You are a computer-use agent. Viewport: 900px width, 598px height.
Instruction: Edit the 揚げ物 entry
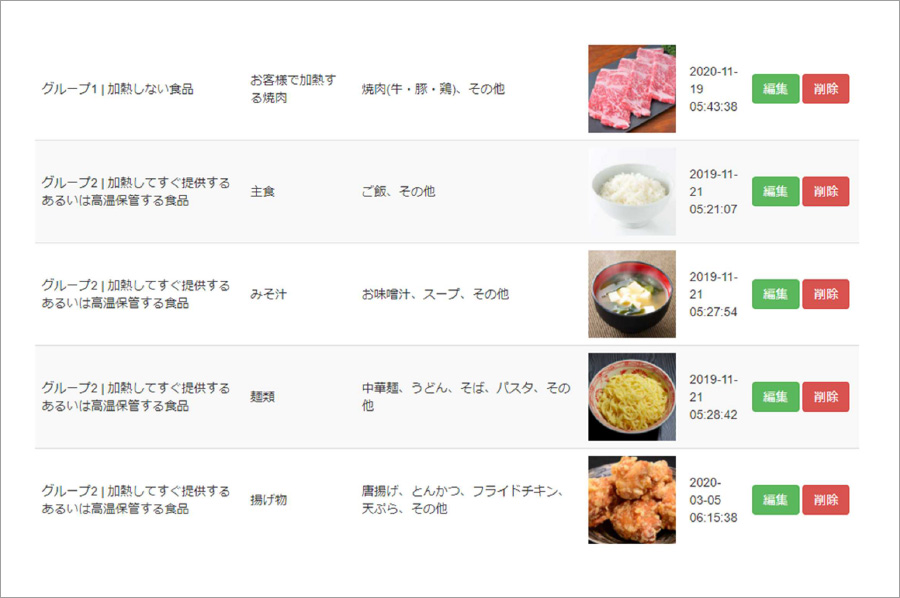point(775,500)
